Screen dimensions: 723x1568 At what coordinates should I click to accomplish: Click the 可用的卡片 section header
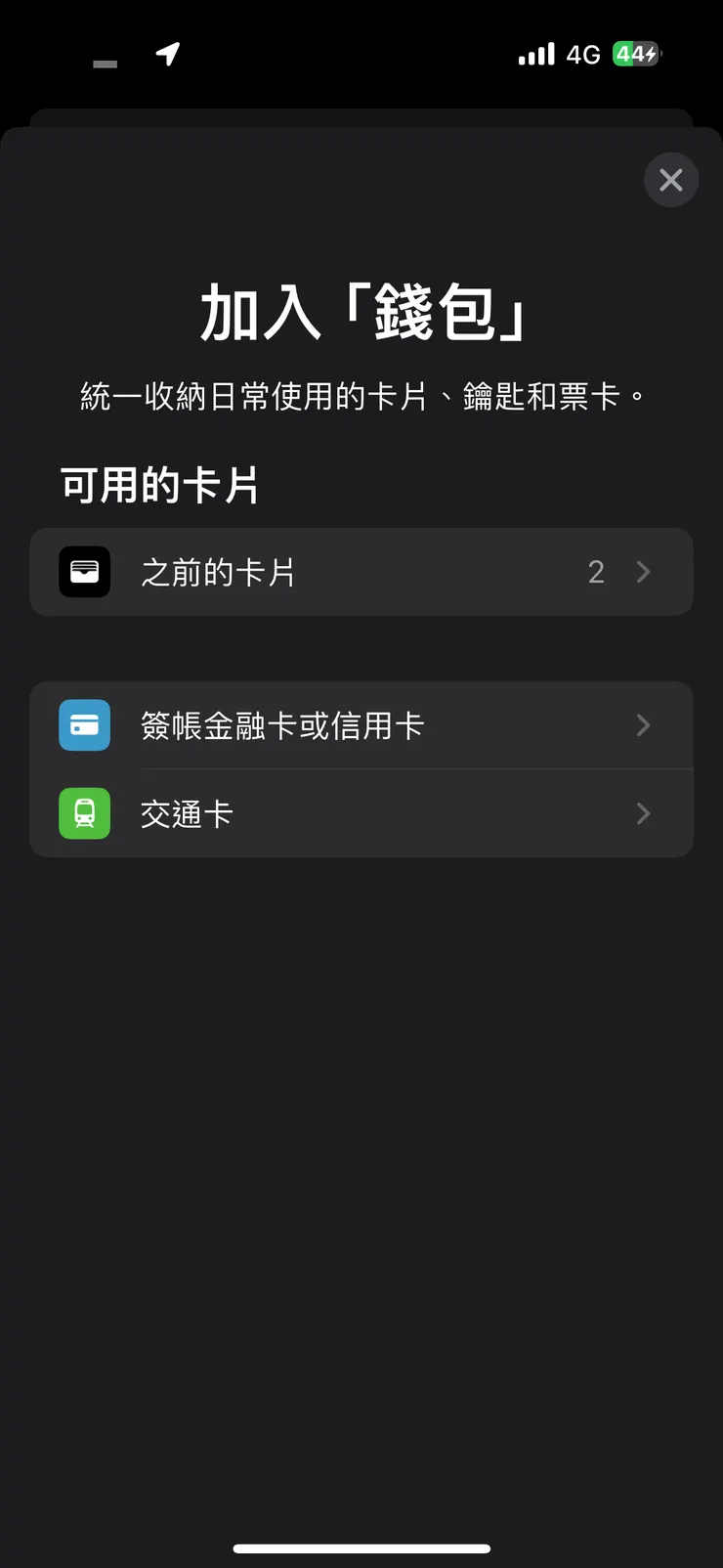(158, 486)
